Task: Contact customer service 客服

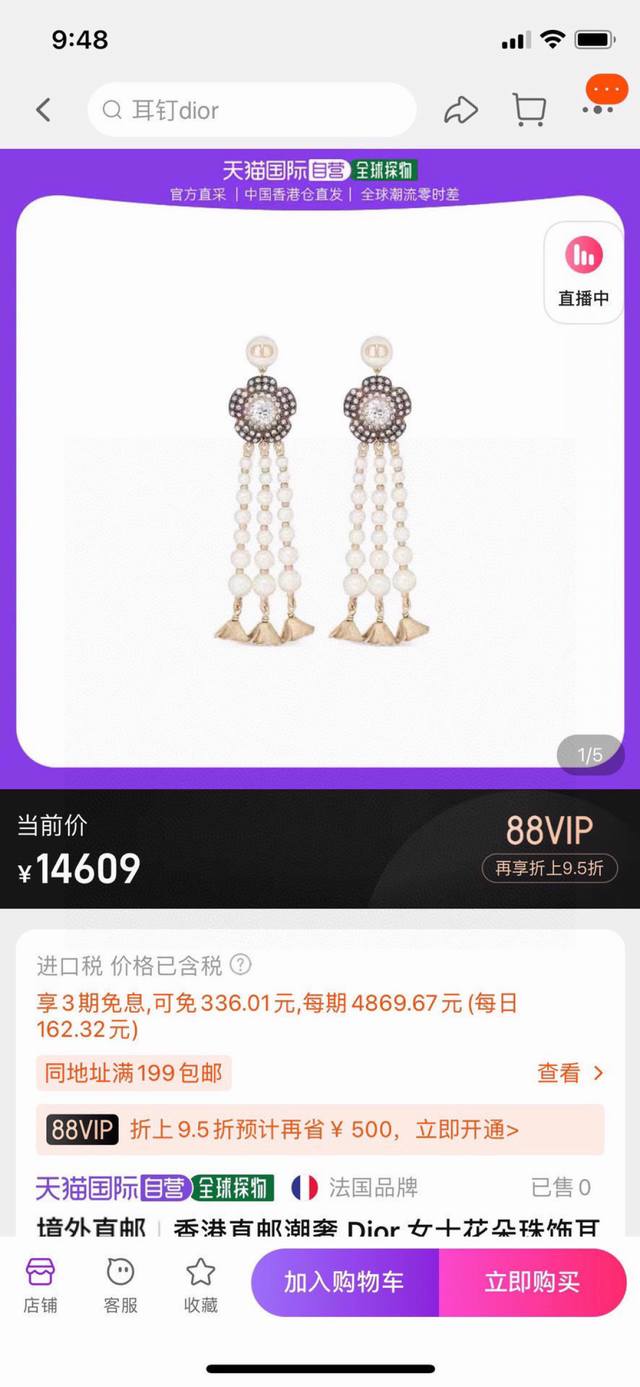Action: [x=121, y=1285]
